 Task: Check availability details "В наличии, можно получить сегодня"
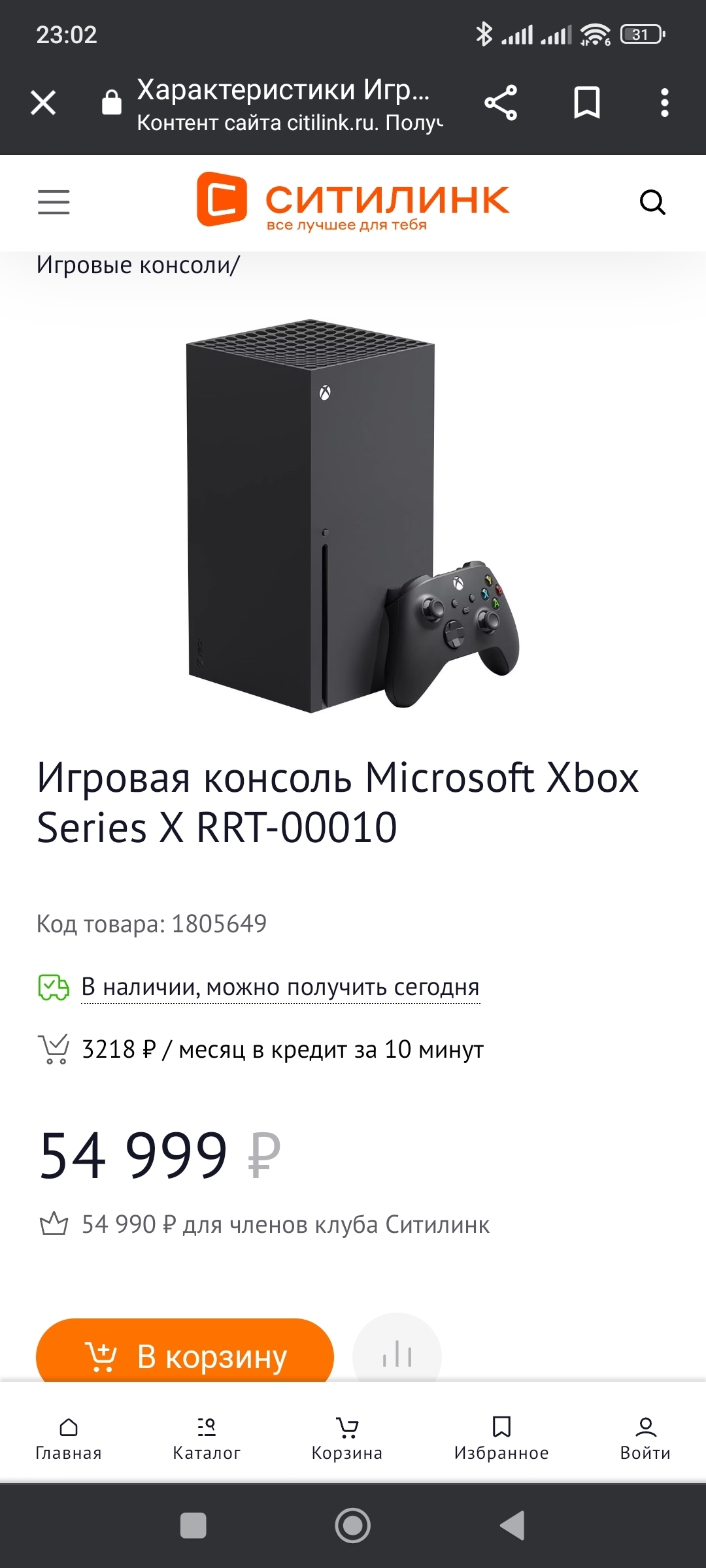tap(280, 987)
